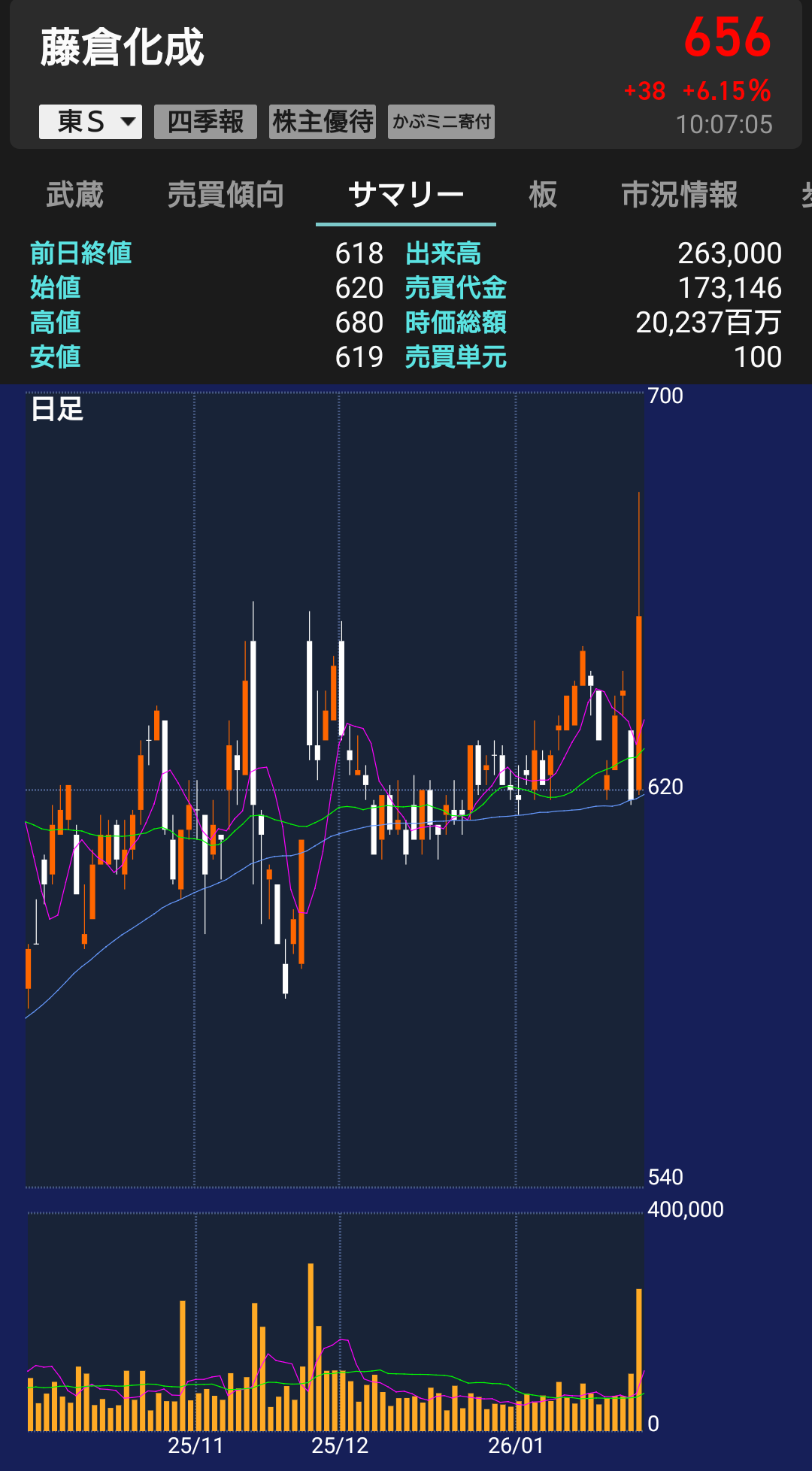Go to the 市況情報 tab
Viewport: 812px width, 1471px height.
(x=680, y=195)
